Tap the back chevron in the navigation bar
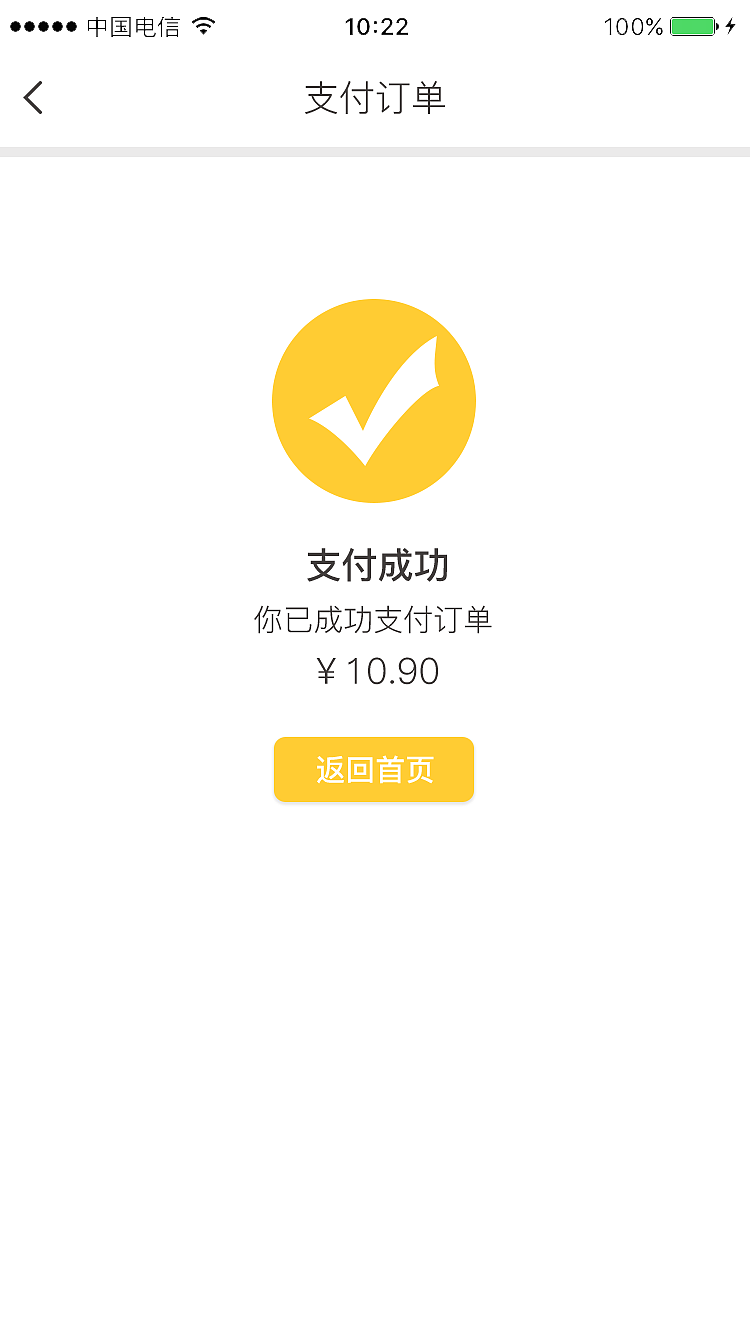750x1334 pixels. (x=33, y=97)
